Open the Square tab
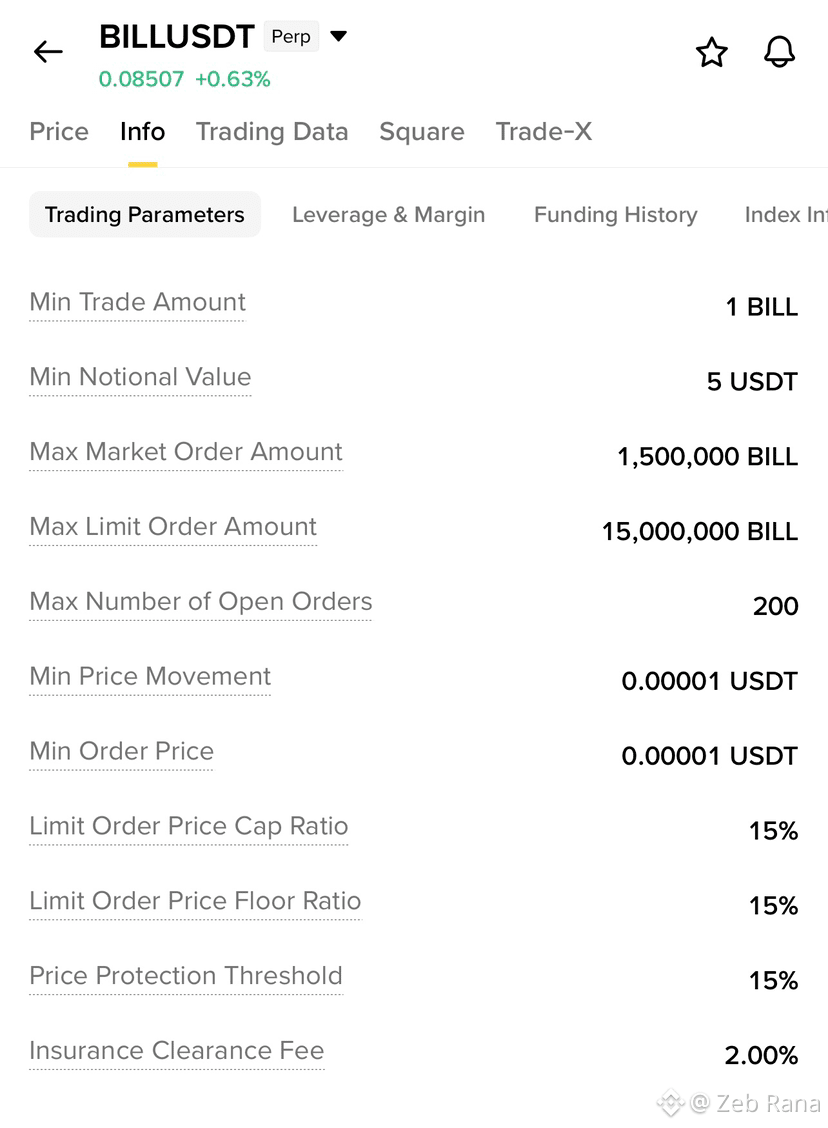This screenshot has width=828, height=1128. tap(422, 132)
